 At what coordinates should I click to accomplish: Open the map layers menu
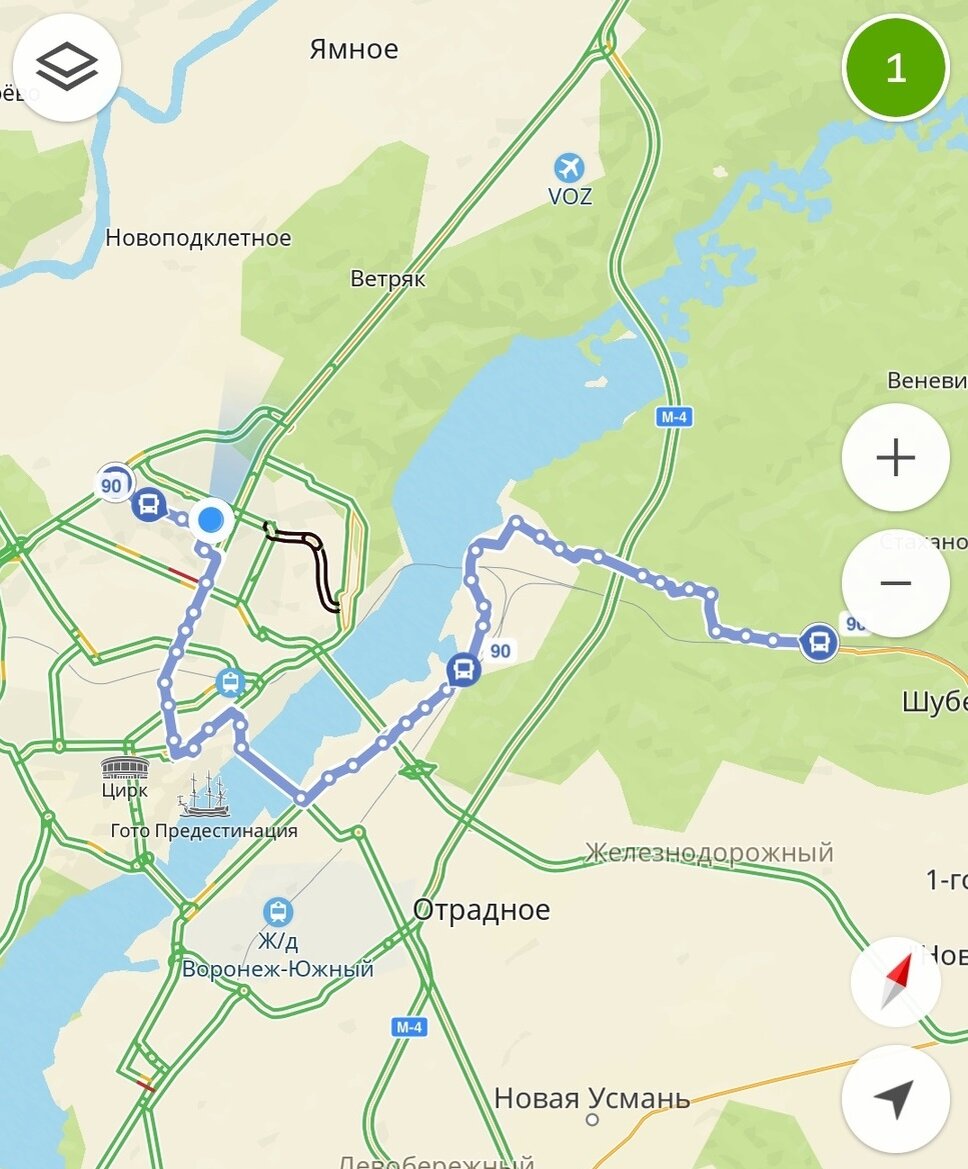pyautogui.click(x=67, y=67)
